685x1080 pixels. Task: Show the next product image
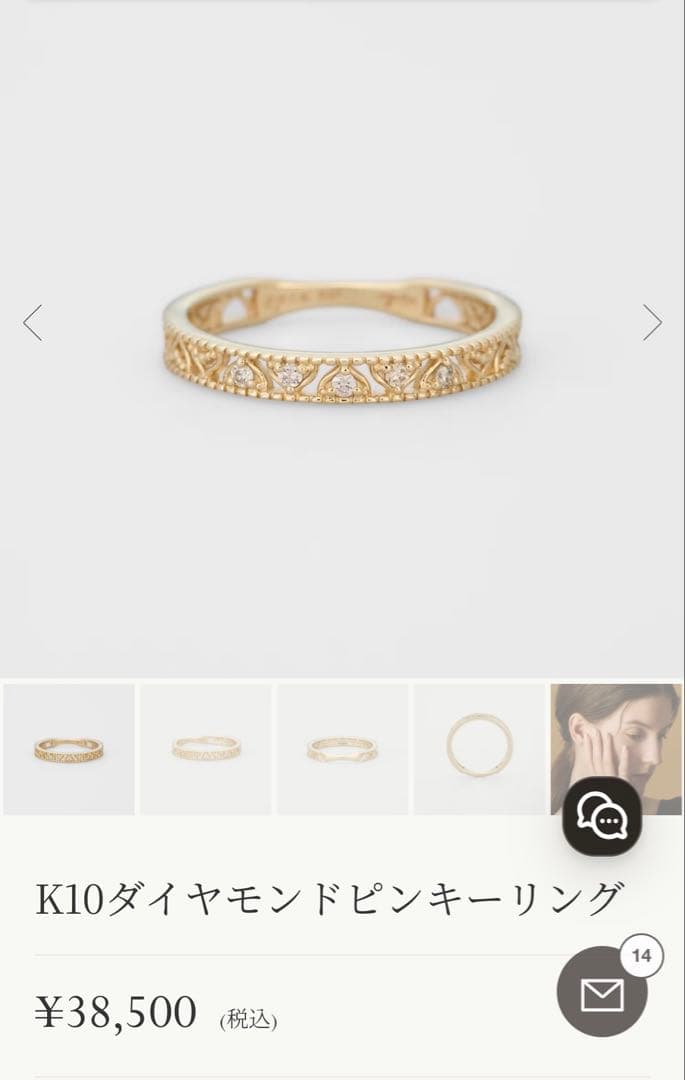click(x=652, y=323)
